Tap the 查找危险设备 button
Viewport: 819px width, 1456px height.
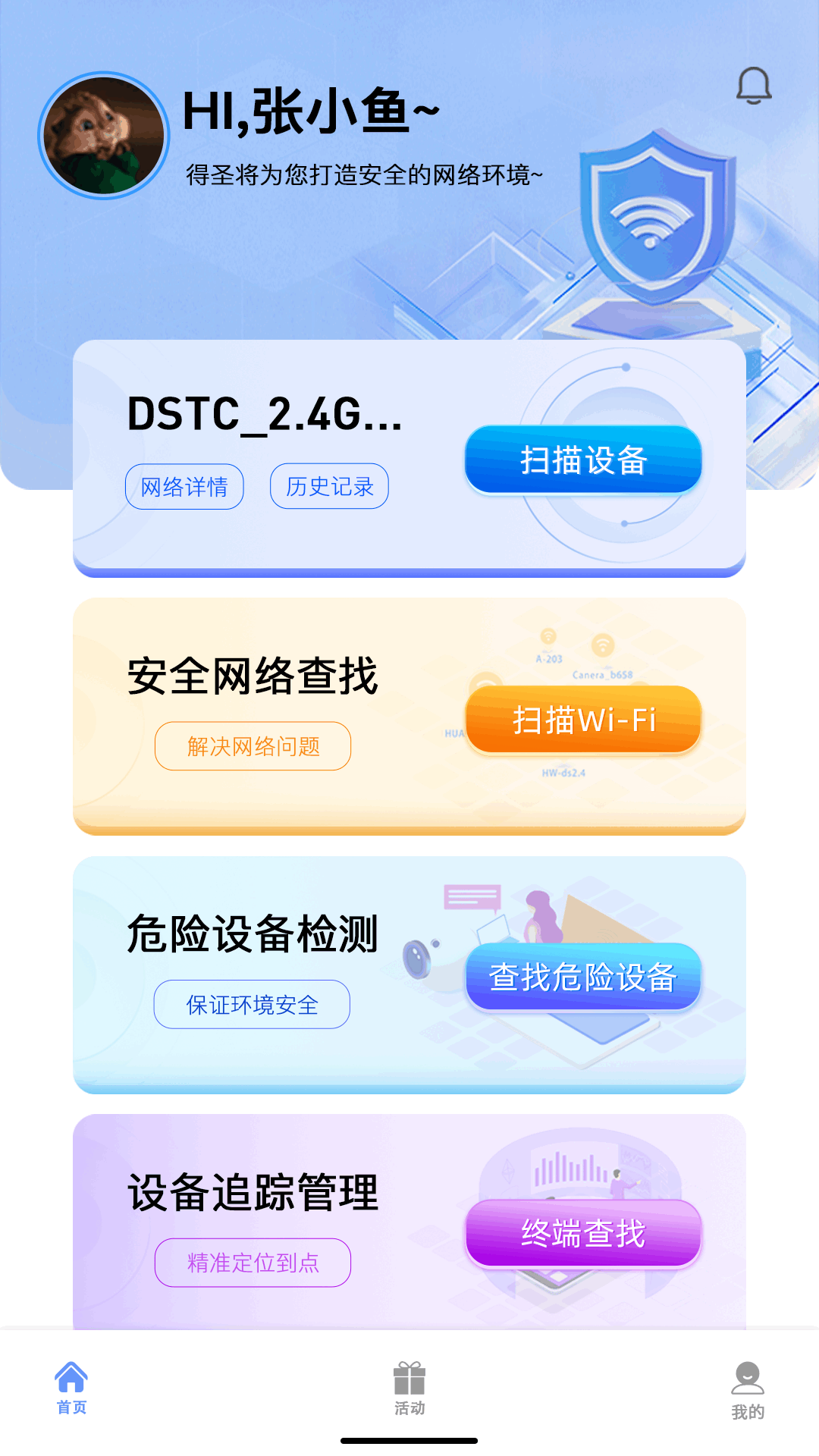(x=584, y=978)
